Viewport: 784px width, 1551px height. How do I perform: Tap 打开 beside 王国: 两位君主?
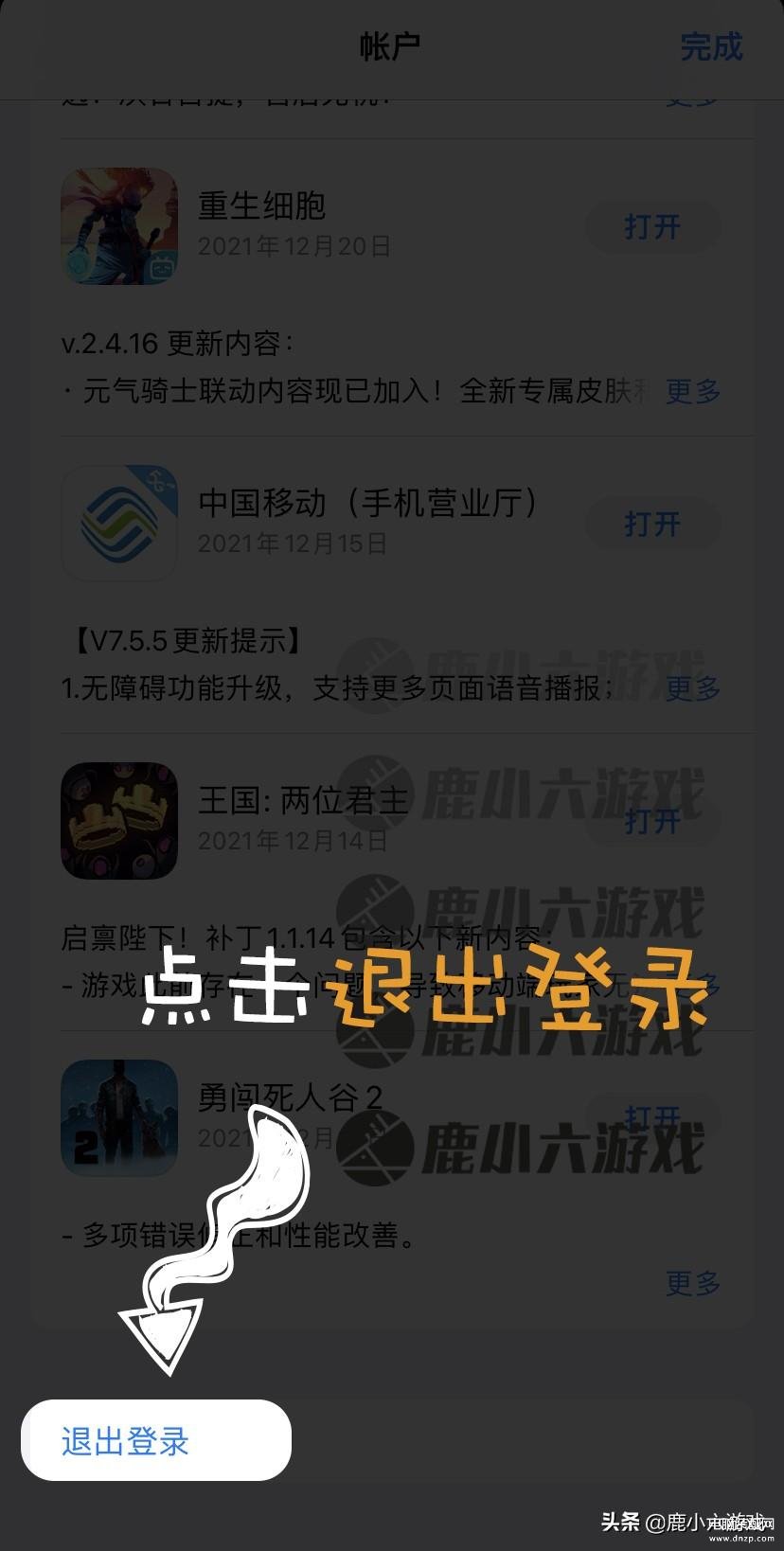[652, 820]
